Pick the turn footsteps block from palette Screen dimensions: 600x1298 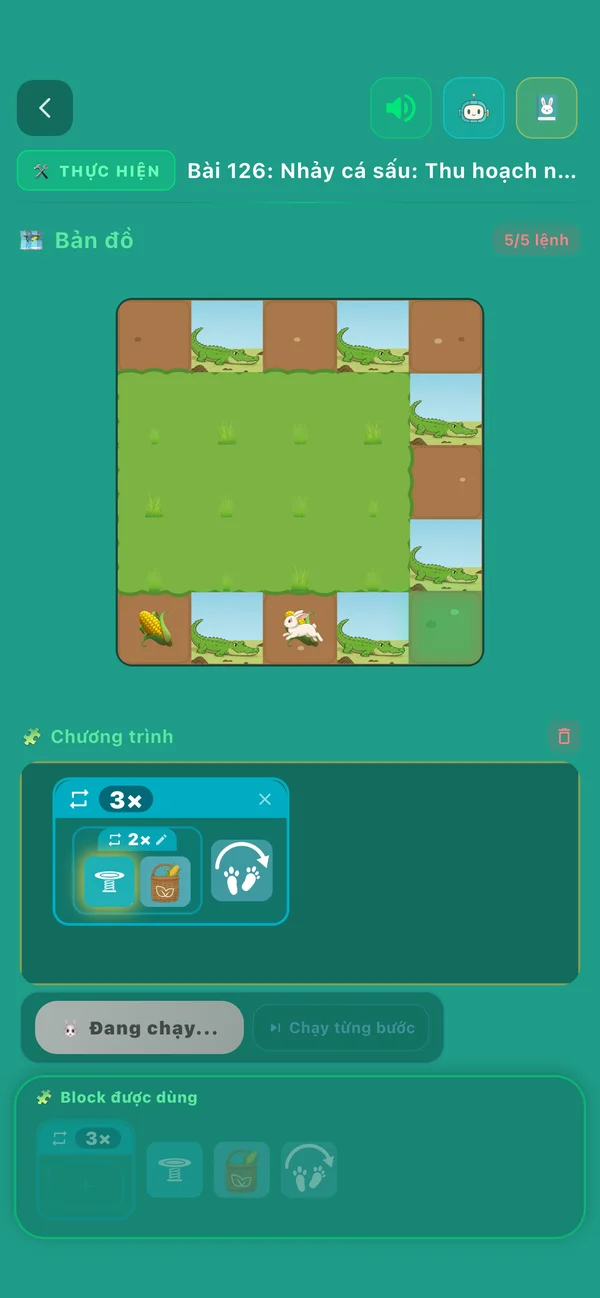[x=309, y=1170]
